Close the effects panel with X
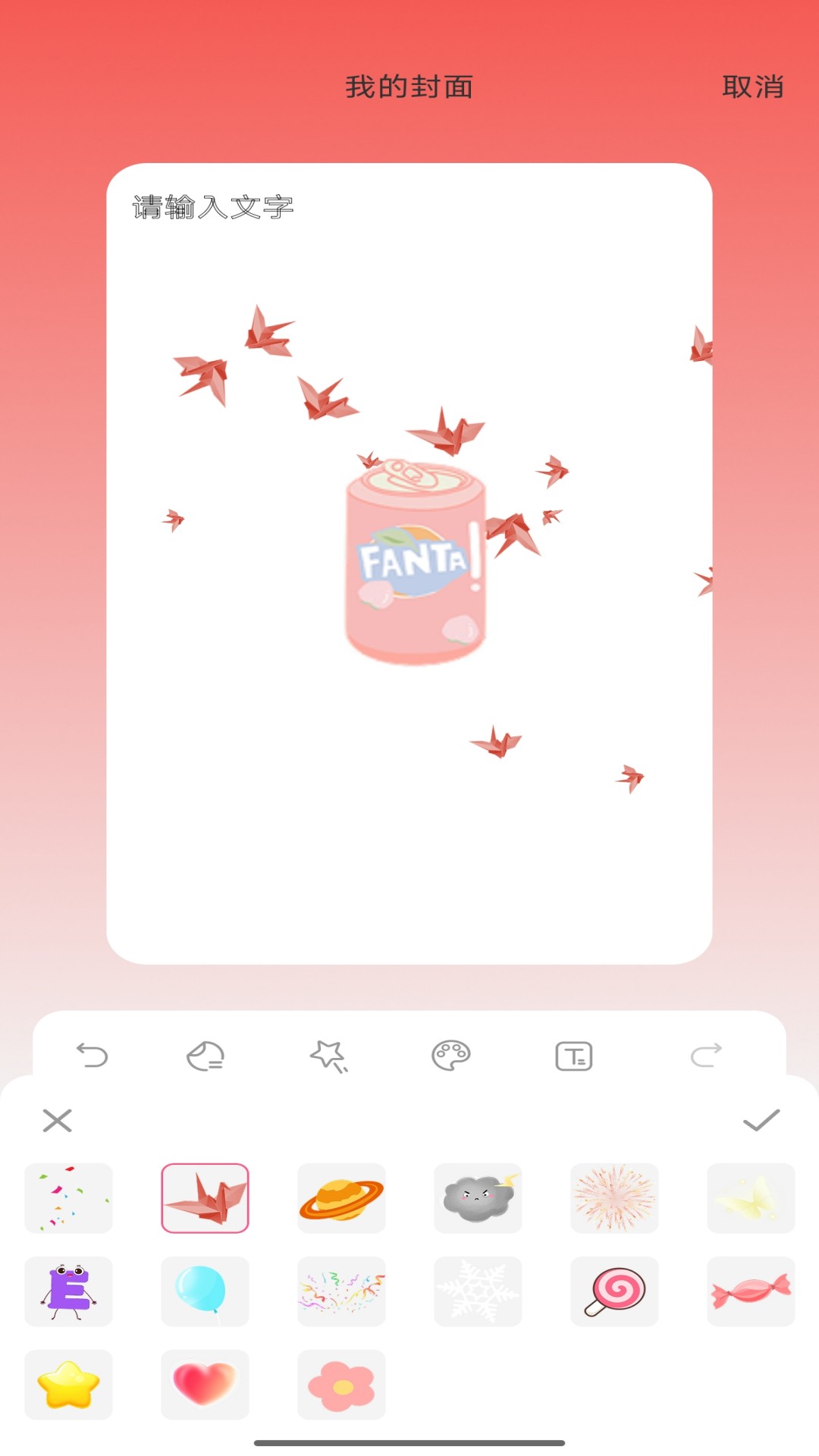Viewport: 819px width, 1456px height. 57,1120
